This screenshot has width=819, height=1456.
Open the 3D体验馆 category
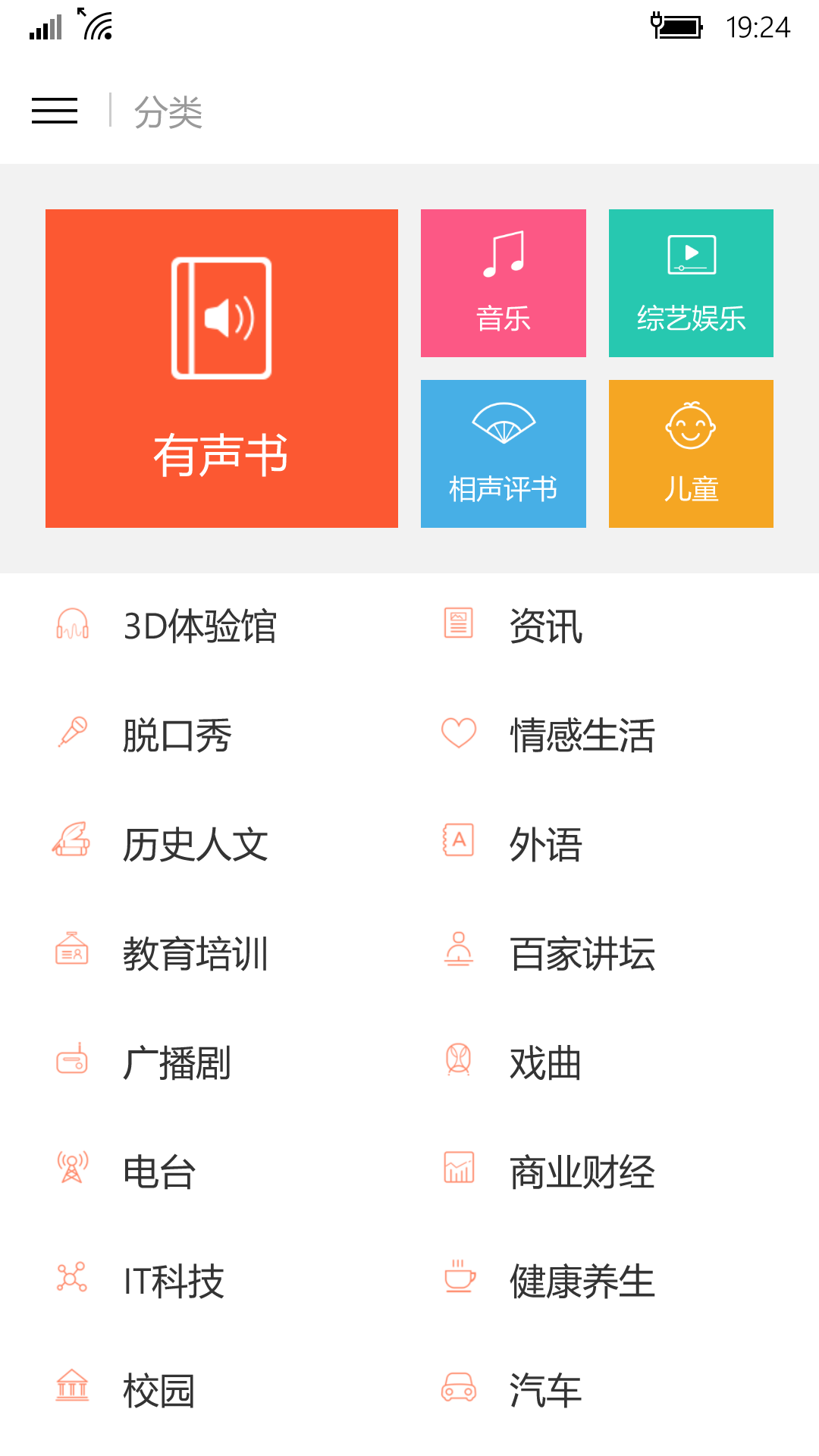(x=199, y=626)
